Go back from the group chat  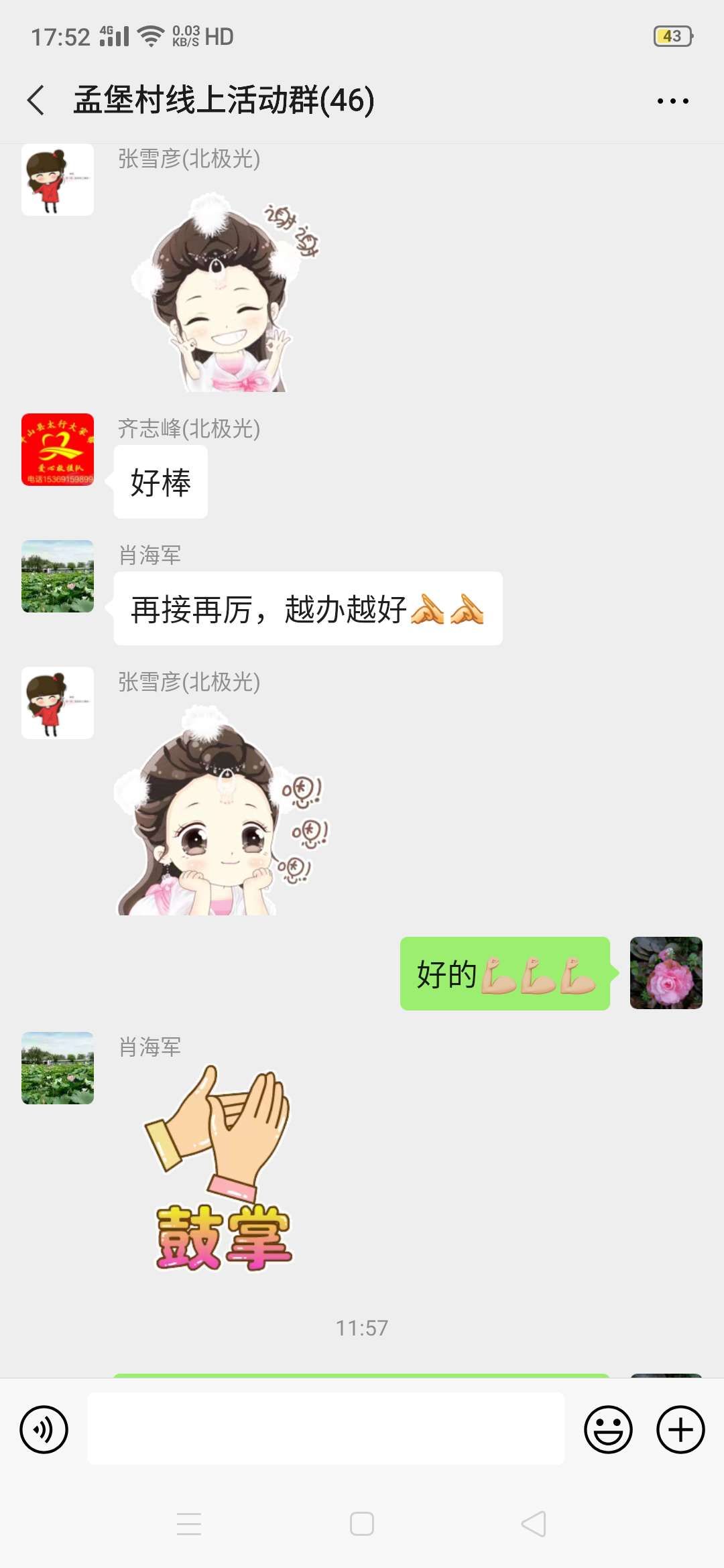[36, 101]
